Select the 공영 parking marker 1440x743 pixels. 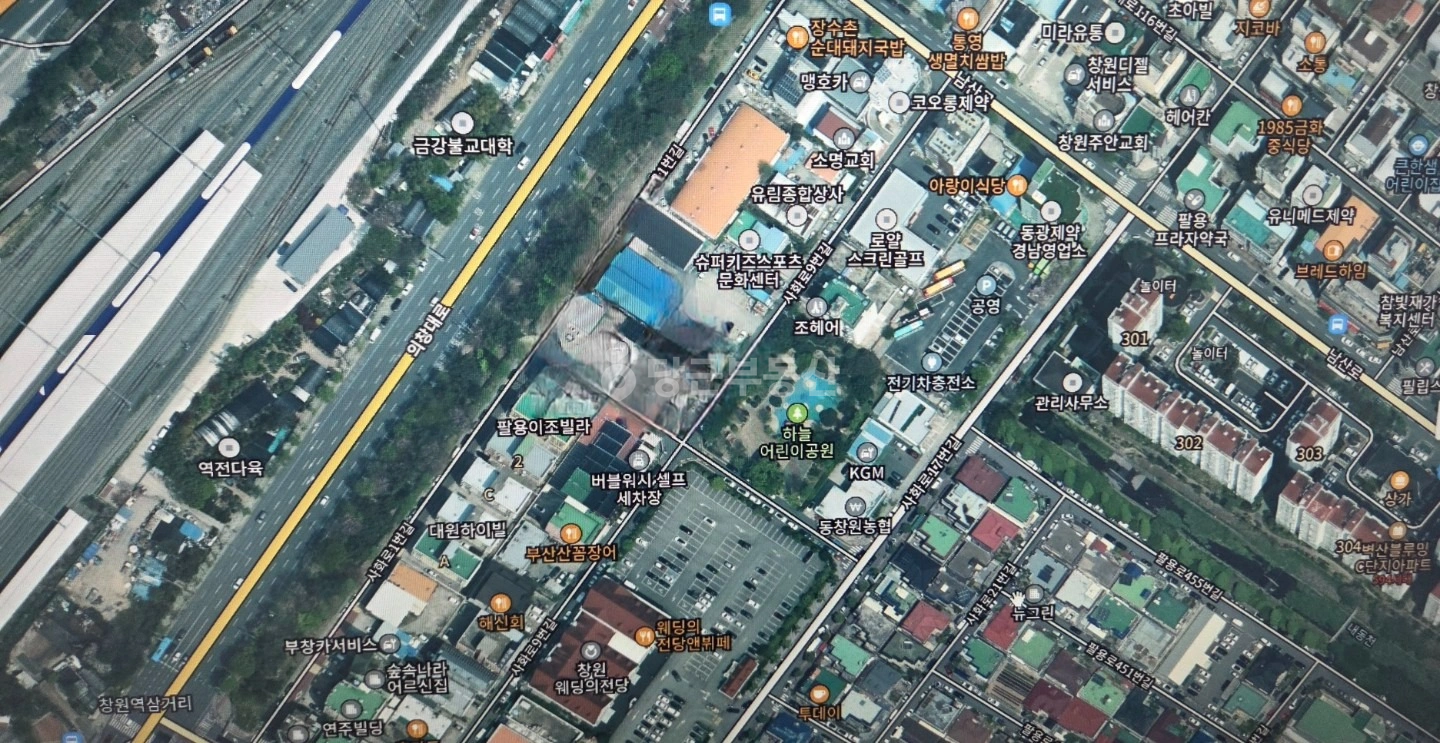point(986,285)
